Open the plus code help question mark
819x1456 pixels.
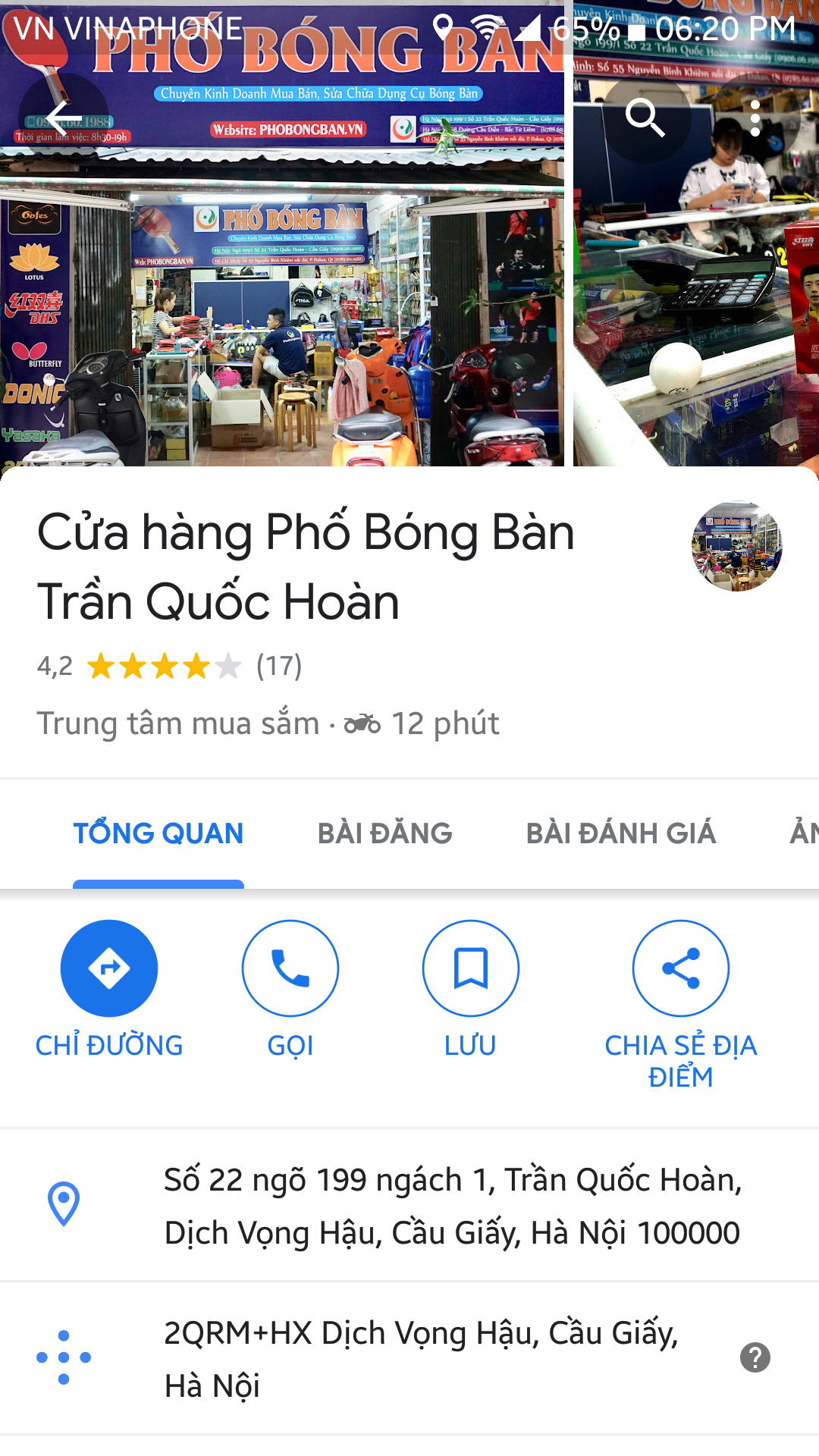(755, 1357)
